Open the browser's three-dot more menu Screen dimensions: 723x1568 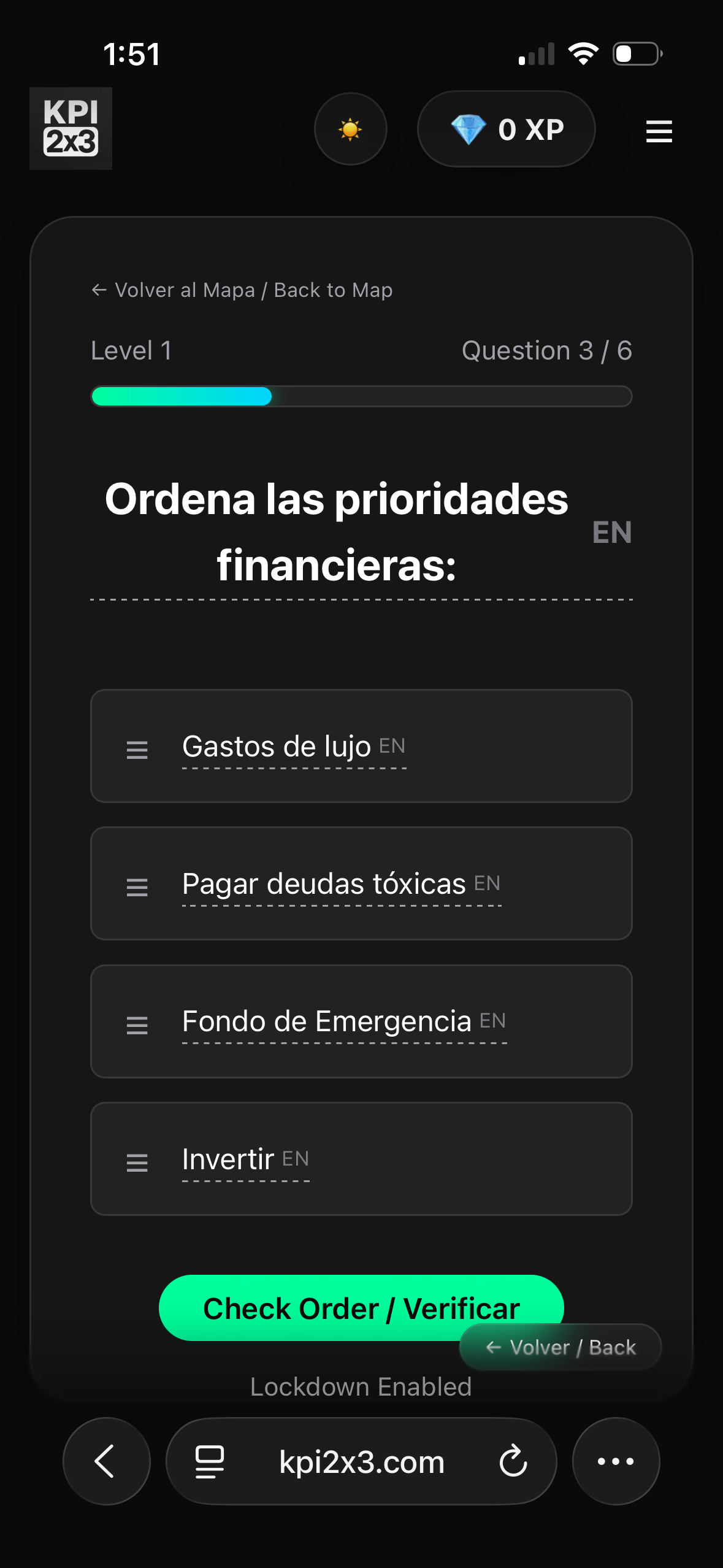tap(615, 1461)
